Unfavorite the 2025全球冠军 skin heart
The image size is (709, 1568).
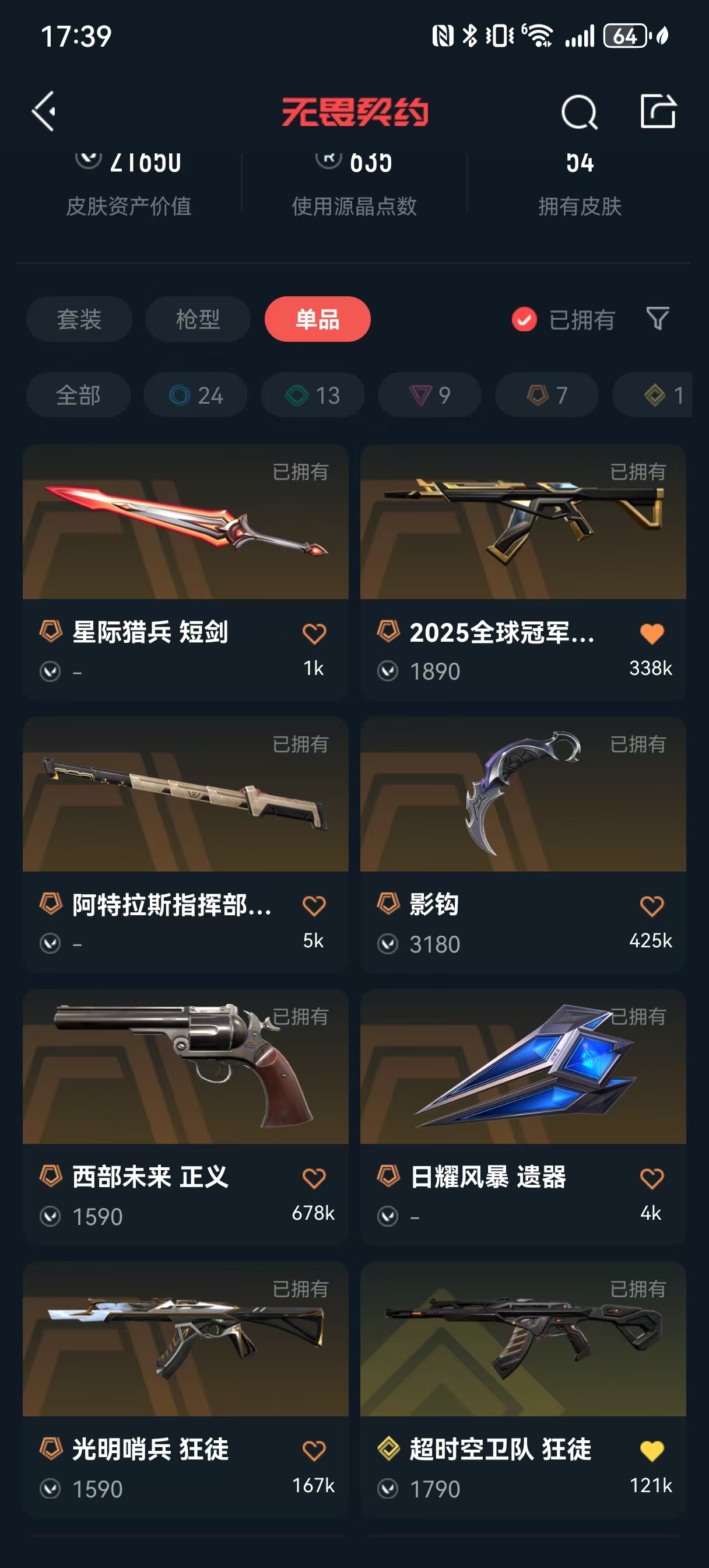click(652, 633)
